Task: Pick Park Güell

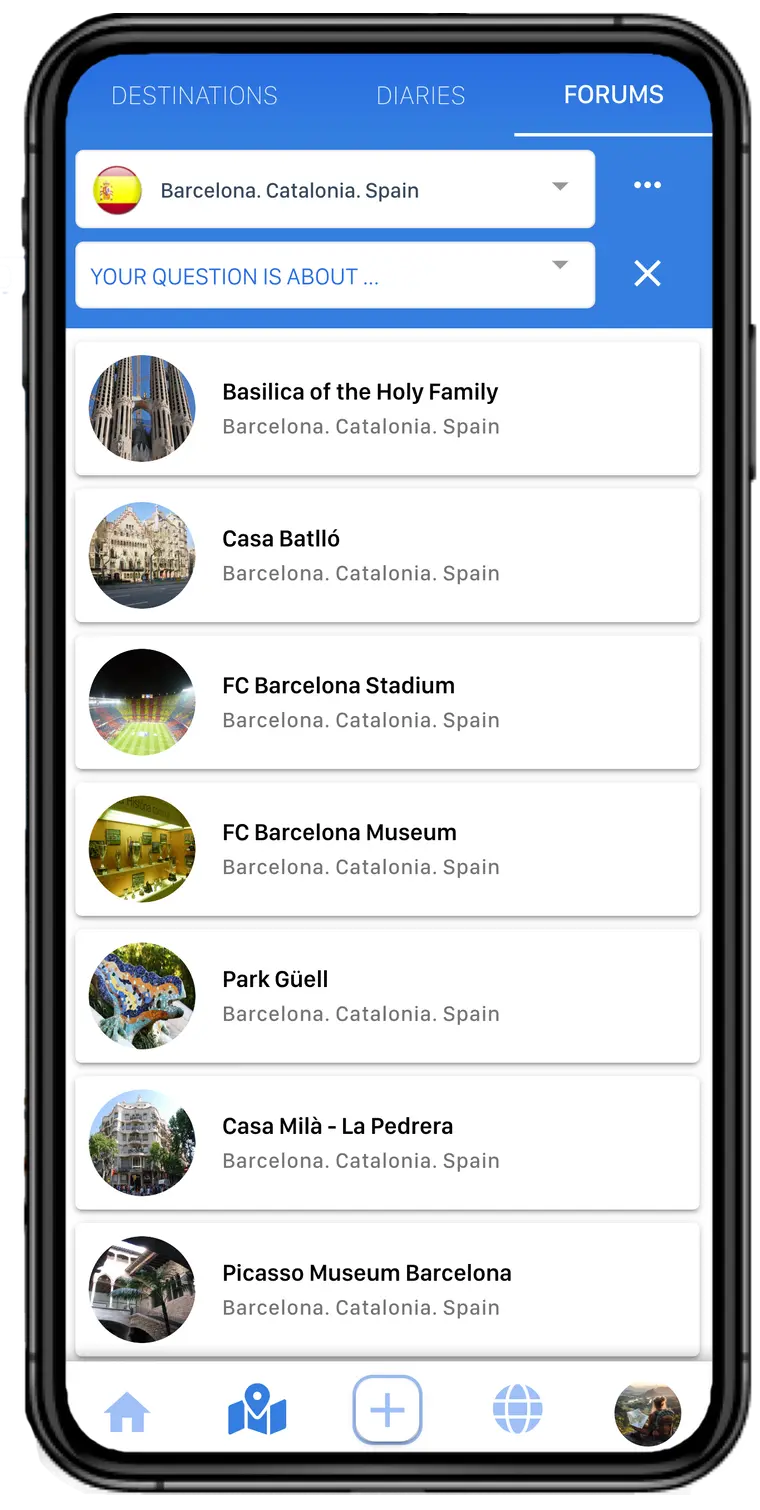Action: (387, 996)
